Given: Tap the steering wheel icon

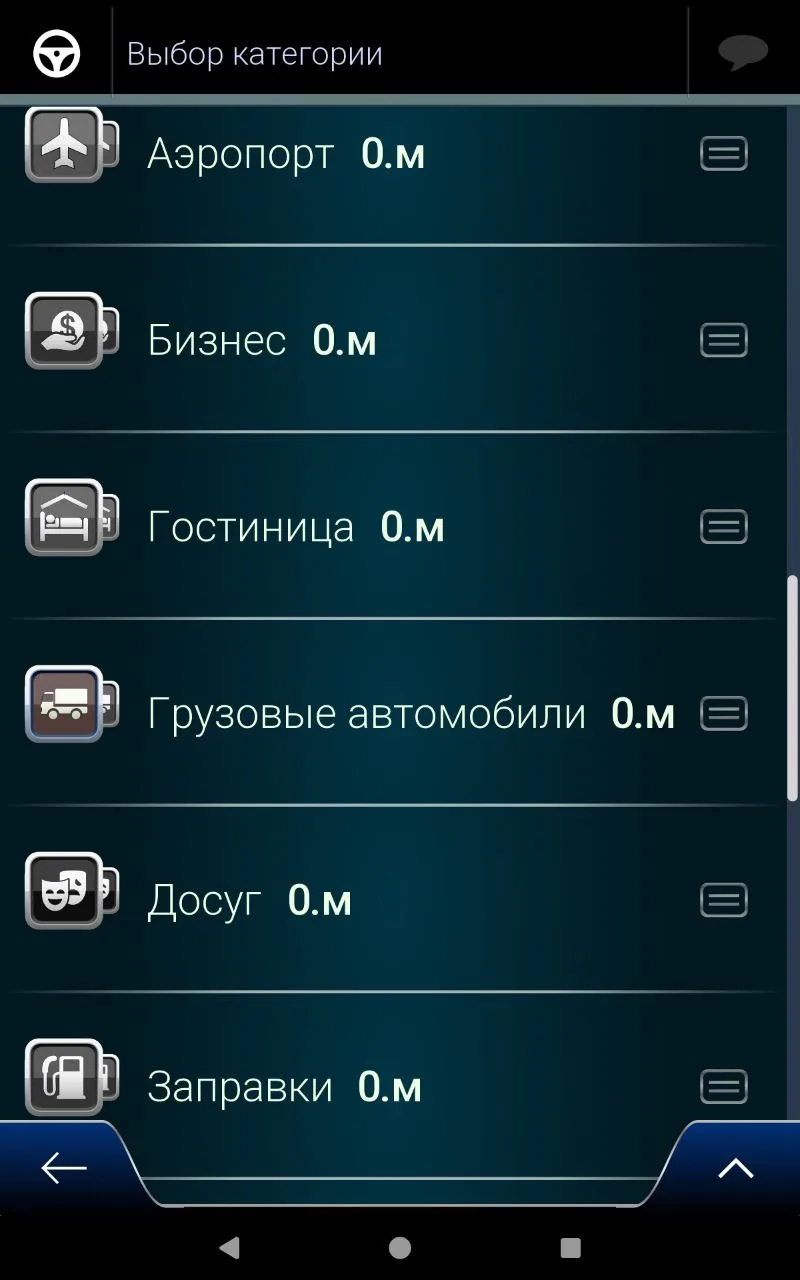Looking at the screenshot, I should coord(56,53).
